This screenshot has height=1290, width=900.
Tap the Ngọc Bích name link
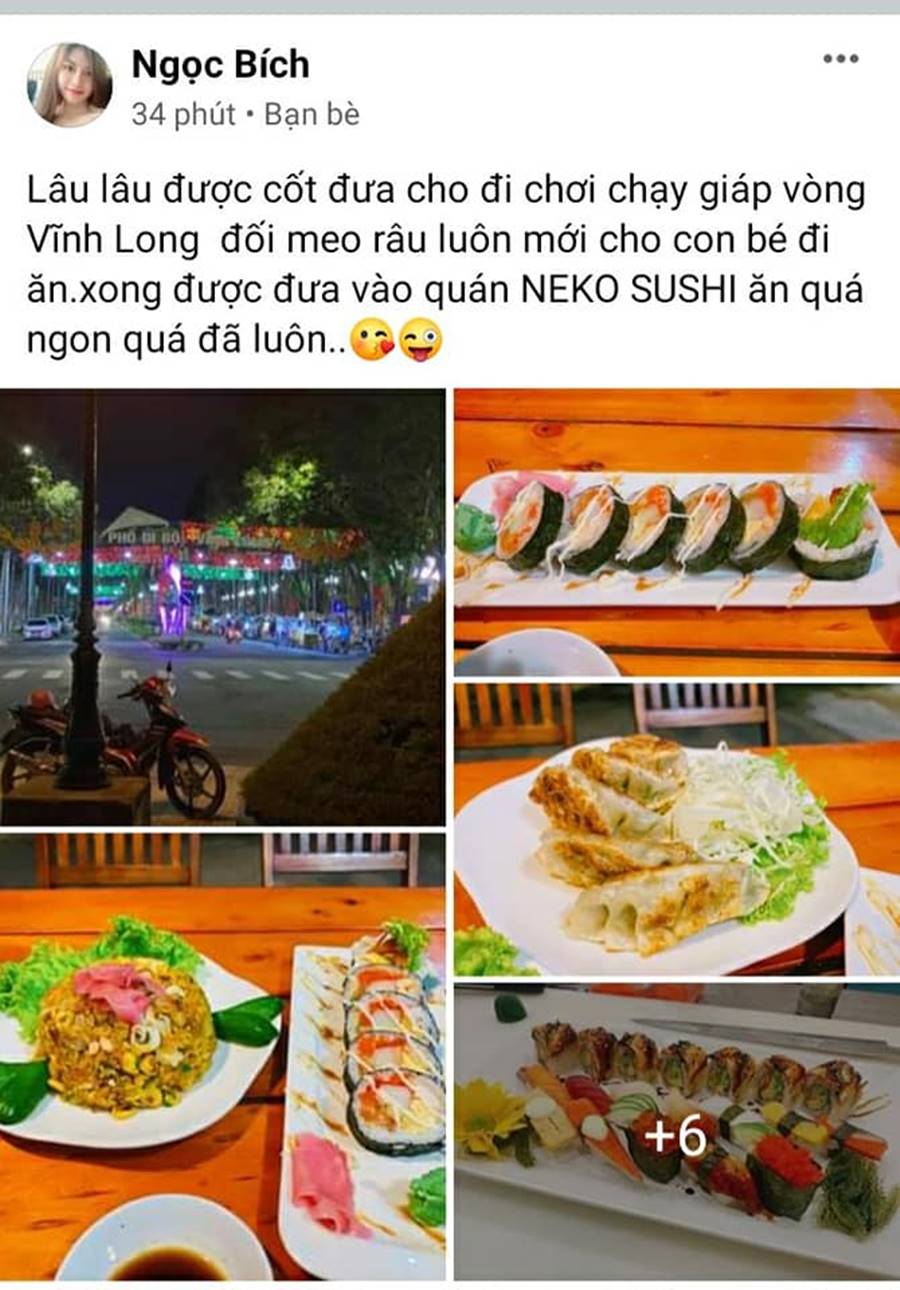coord(220,65)
